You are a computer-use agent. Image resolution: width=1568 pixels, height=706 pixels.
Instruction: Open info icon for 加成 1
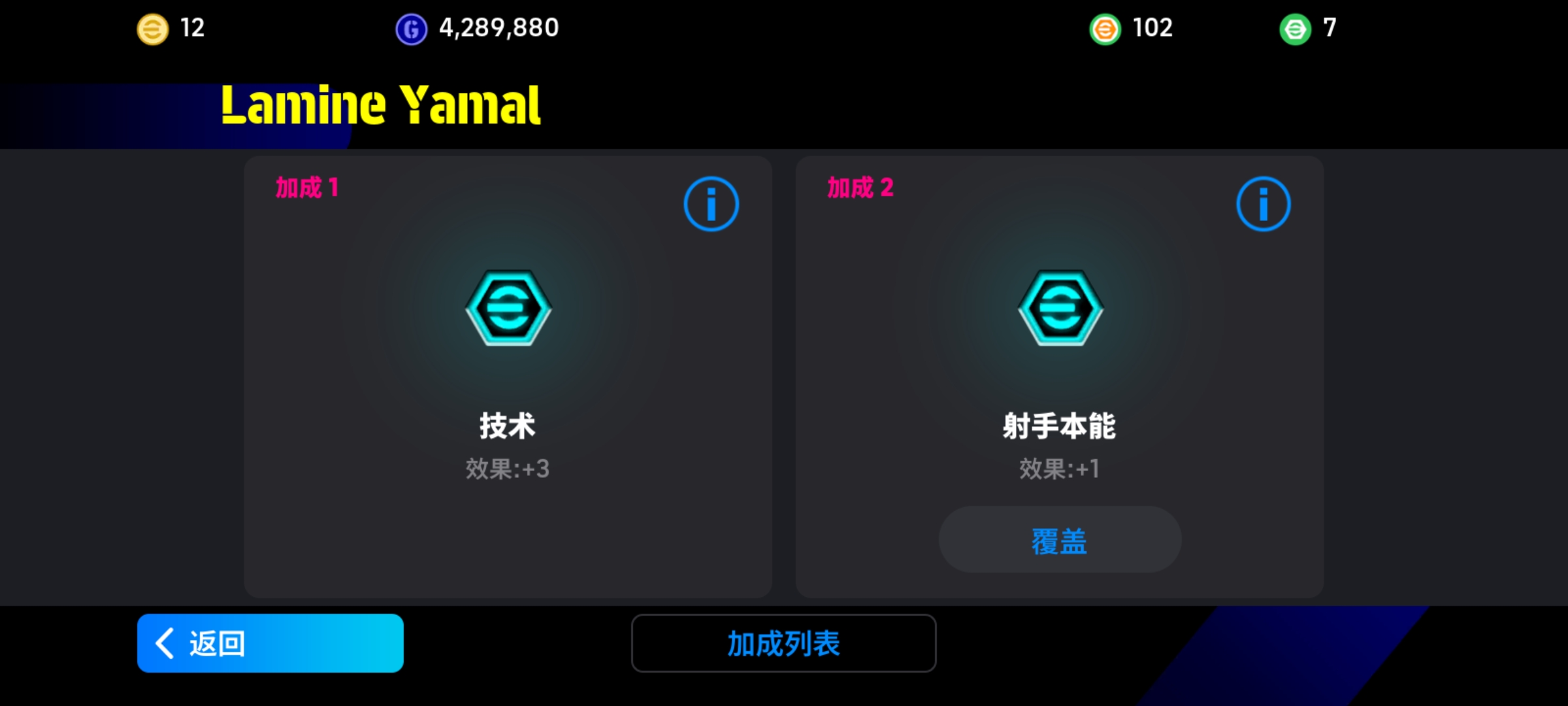711,204
